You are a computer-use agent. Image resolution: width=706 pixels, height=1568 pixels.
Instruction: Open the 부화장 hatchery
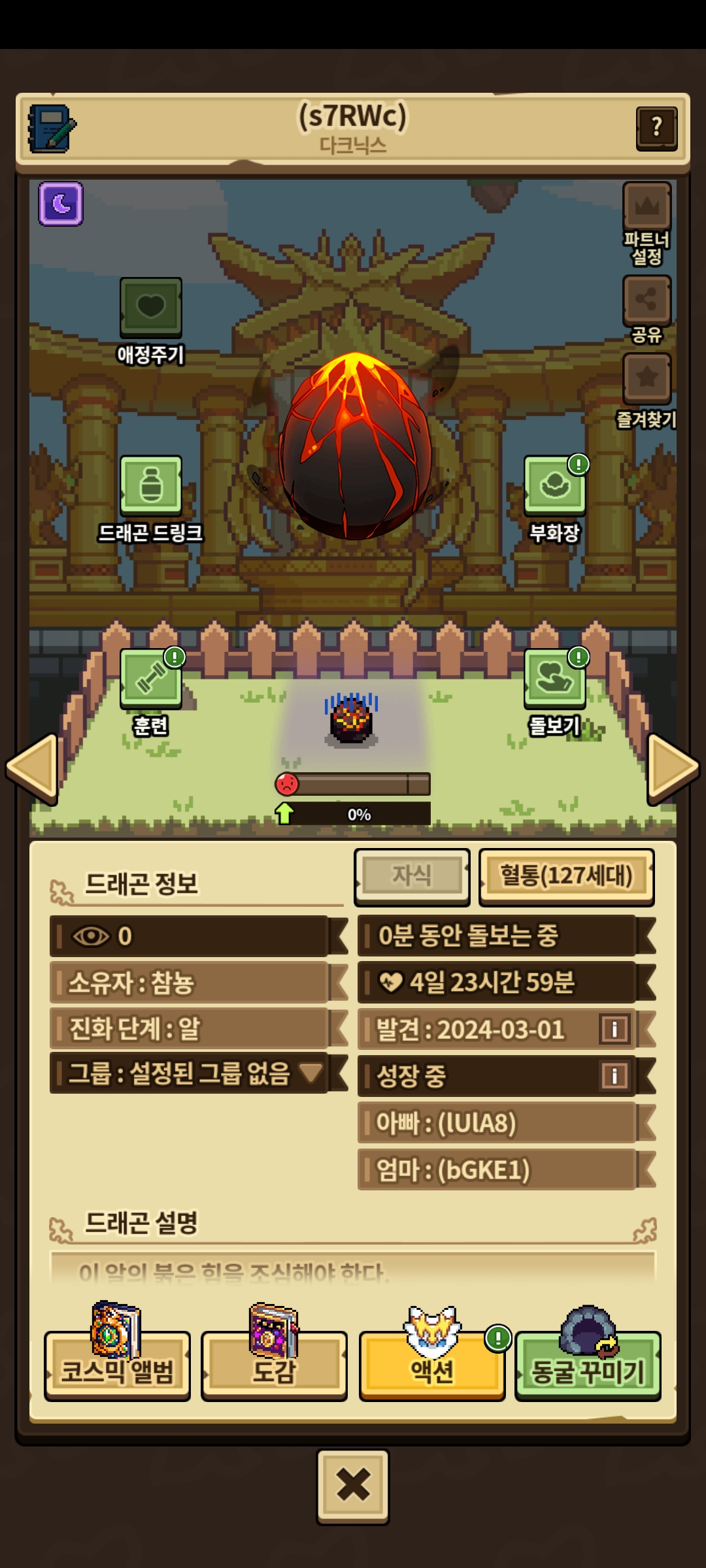[554, 485]
